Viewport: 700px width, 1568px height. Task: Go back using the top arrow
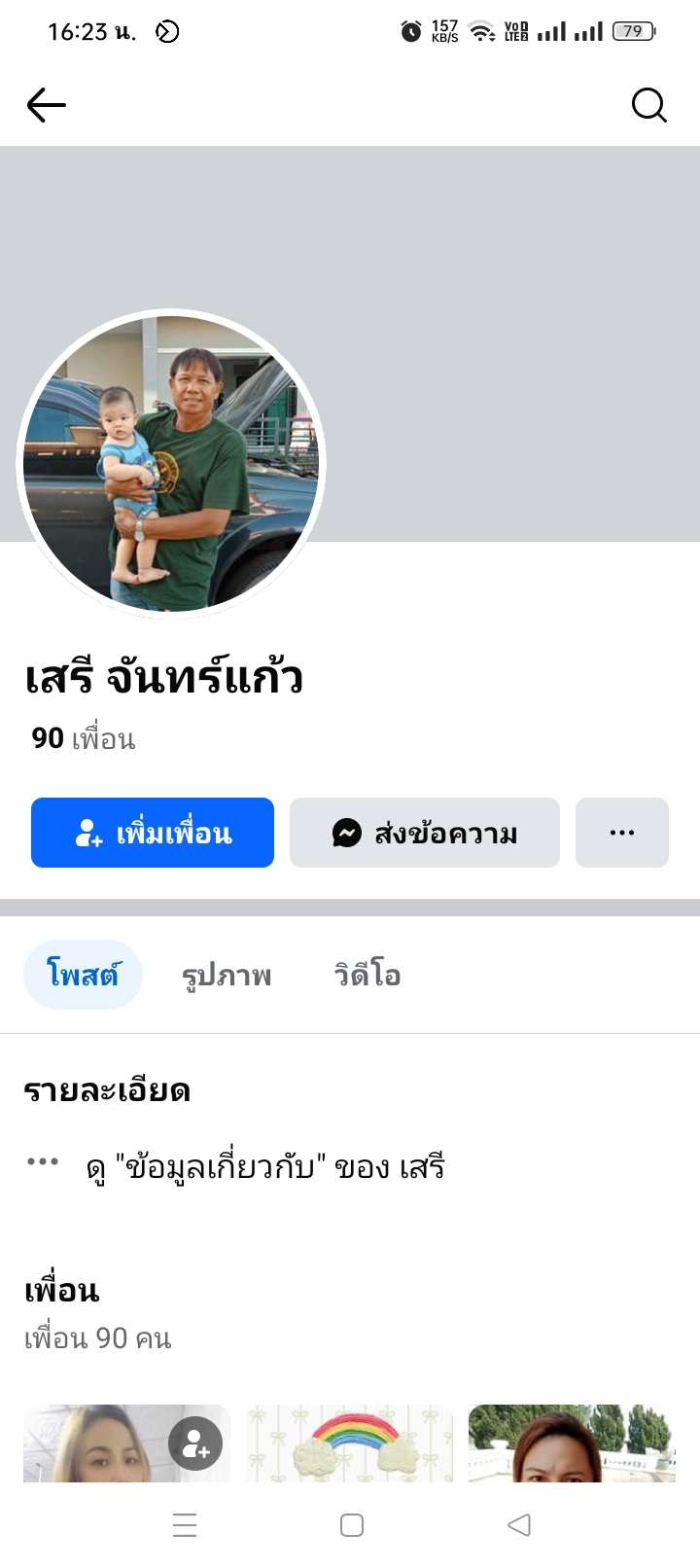[46, 105]
